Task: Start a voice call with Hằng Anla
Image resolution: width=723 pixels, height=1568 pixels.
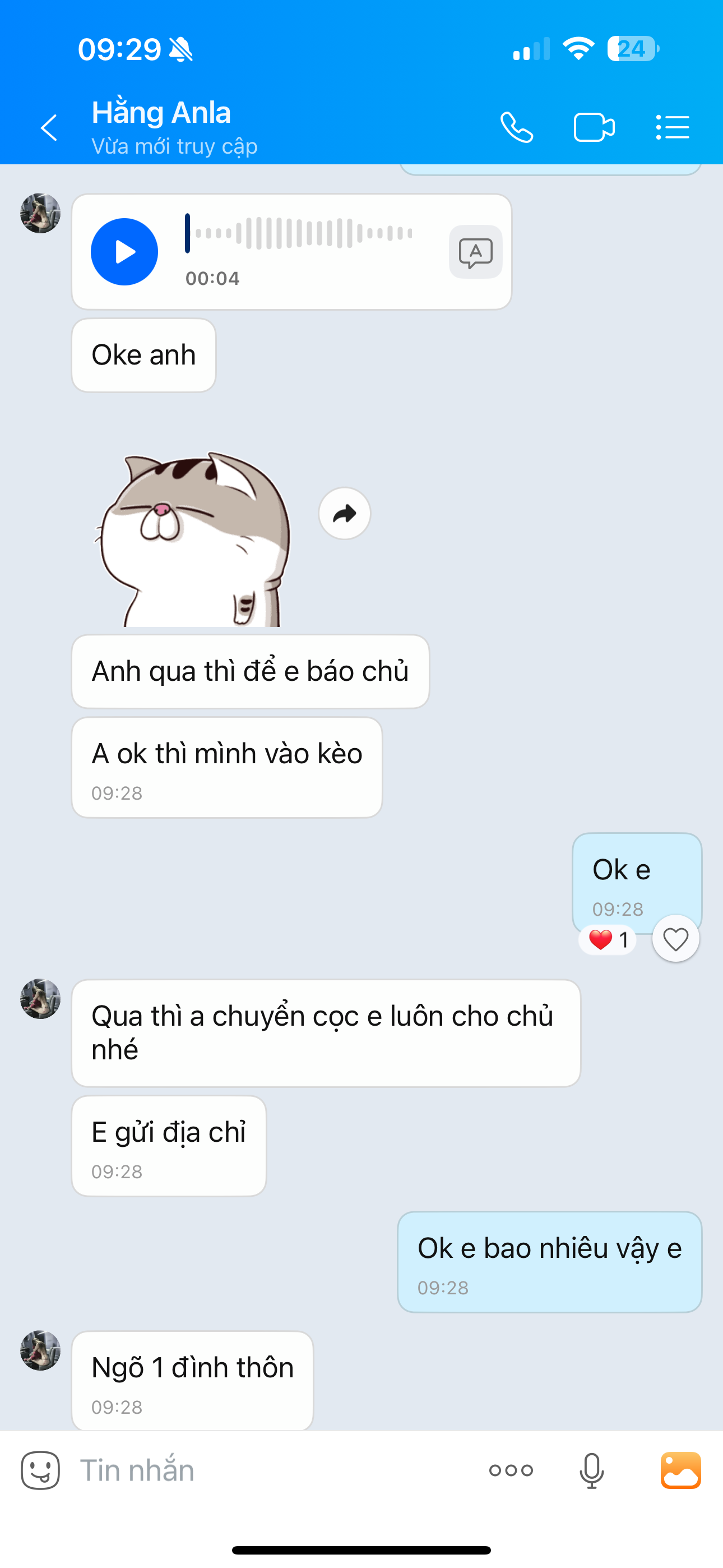Action: 516,128
